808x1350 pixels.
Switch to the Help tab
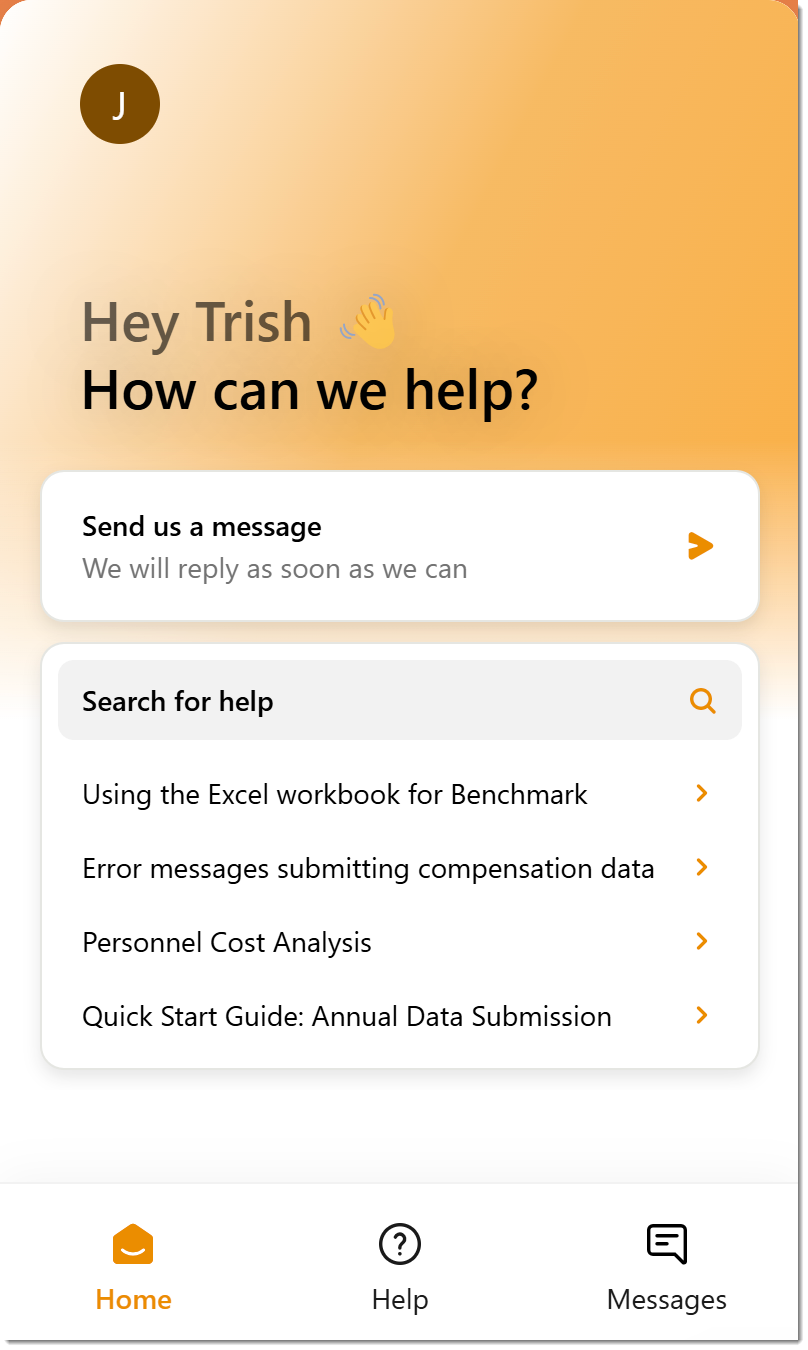(400, 1266)
